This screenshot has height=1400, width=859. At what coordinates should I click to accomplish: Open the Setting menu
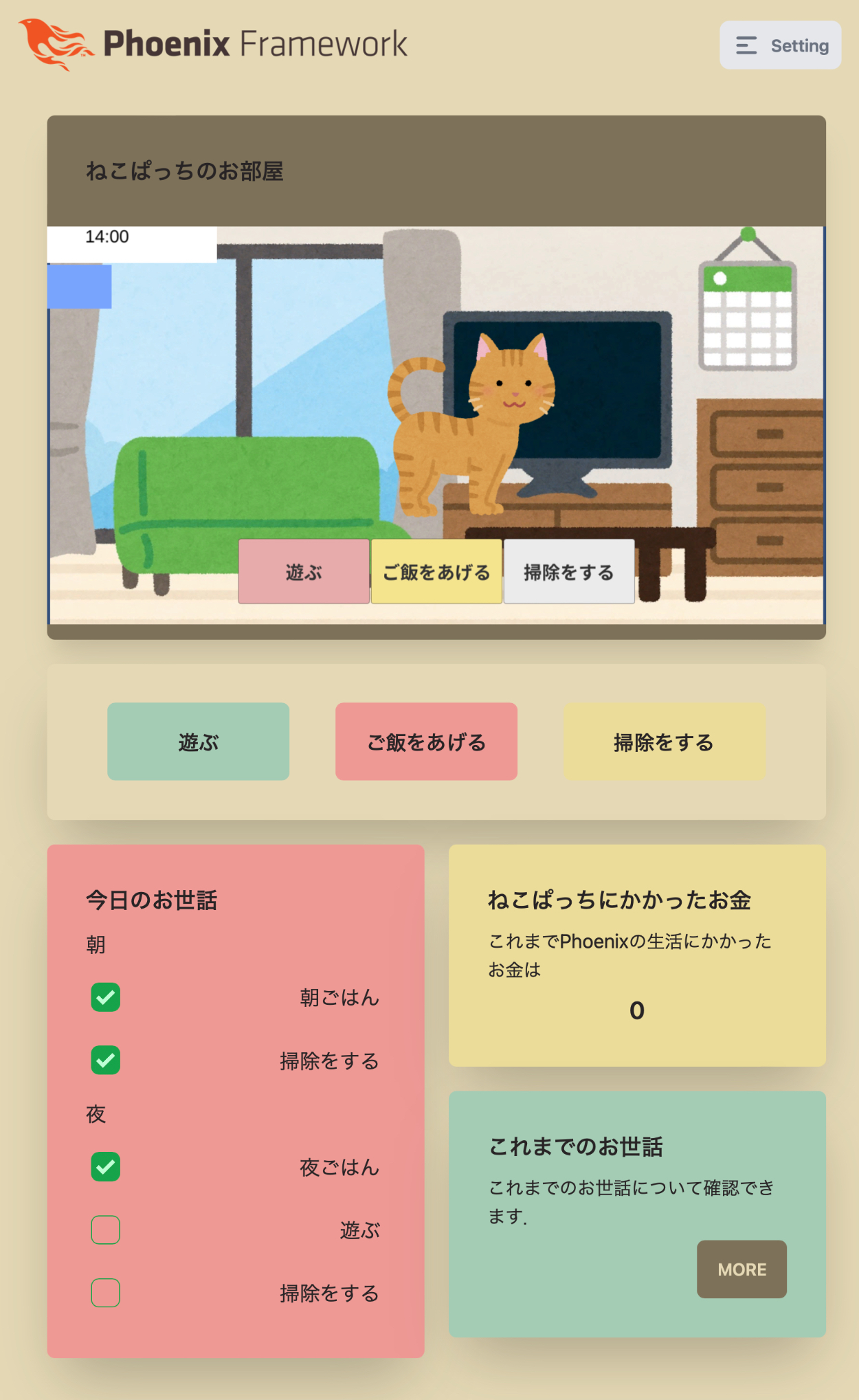780,45
